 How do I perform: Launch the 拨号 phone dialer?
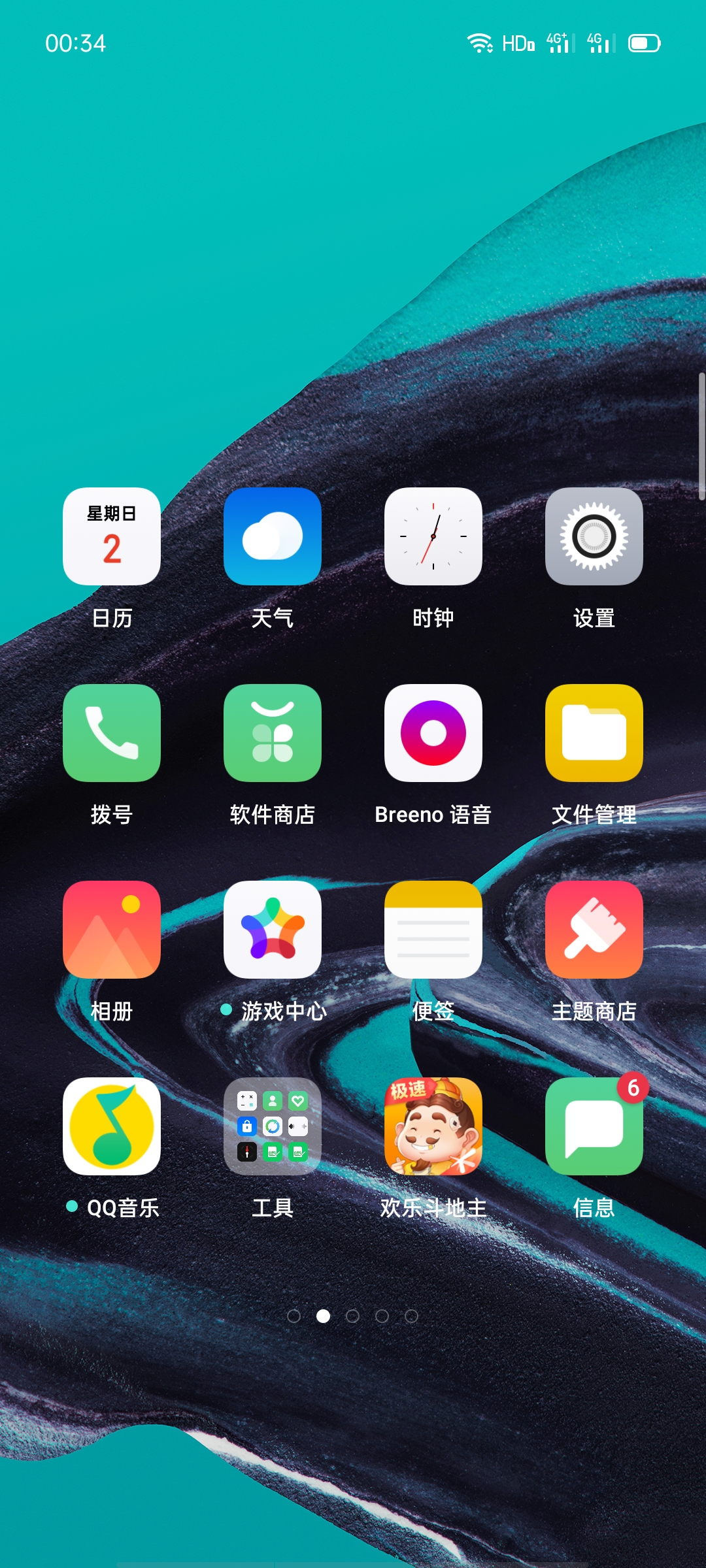coord(112,733)
